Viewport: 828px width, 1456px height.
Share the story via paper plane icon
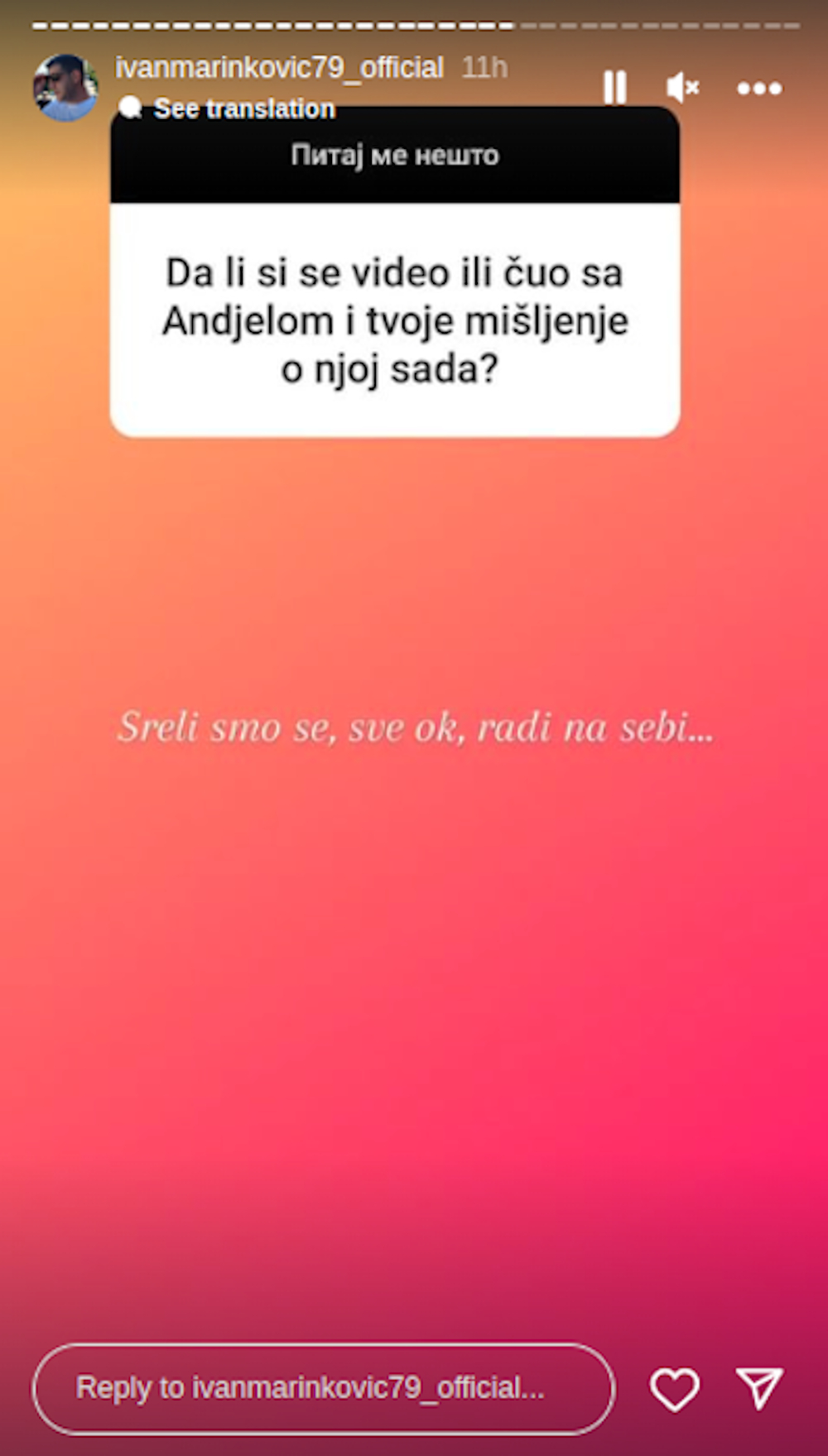pos(759,1387)
